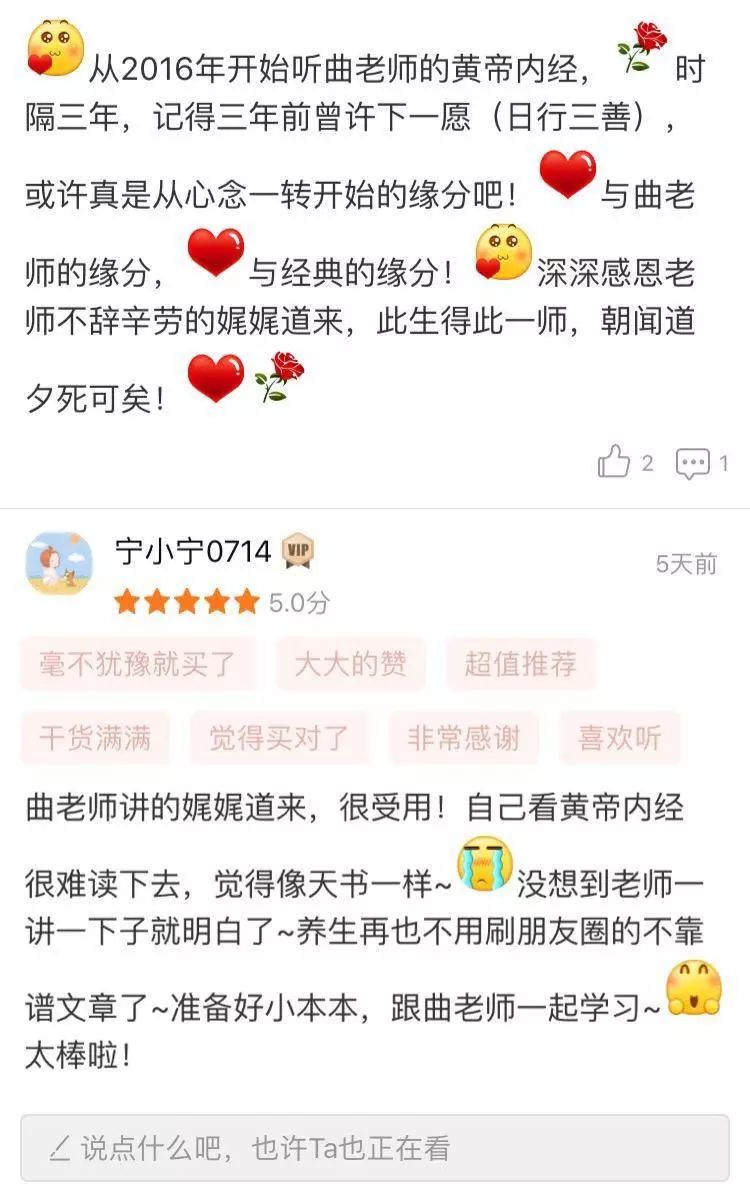The image size is (750, 1192).
Task: Open 宁小宁0714's profile avatar
Action: pos(59,566)
